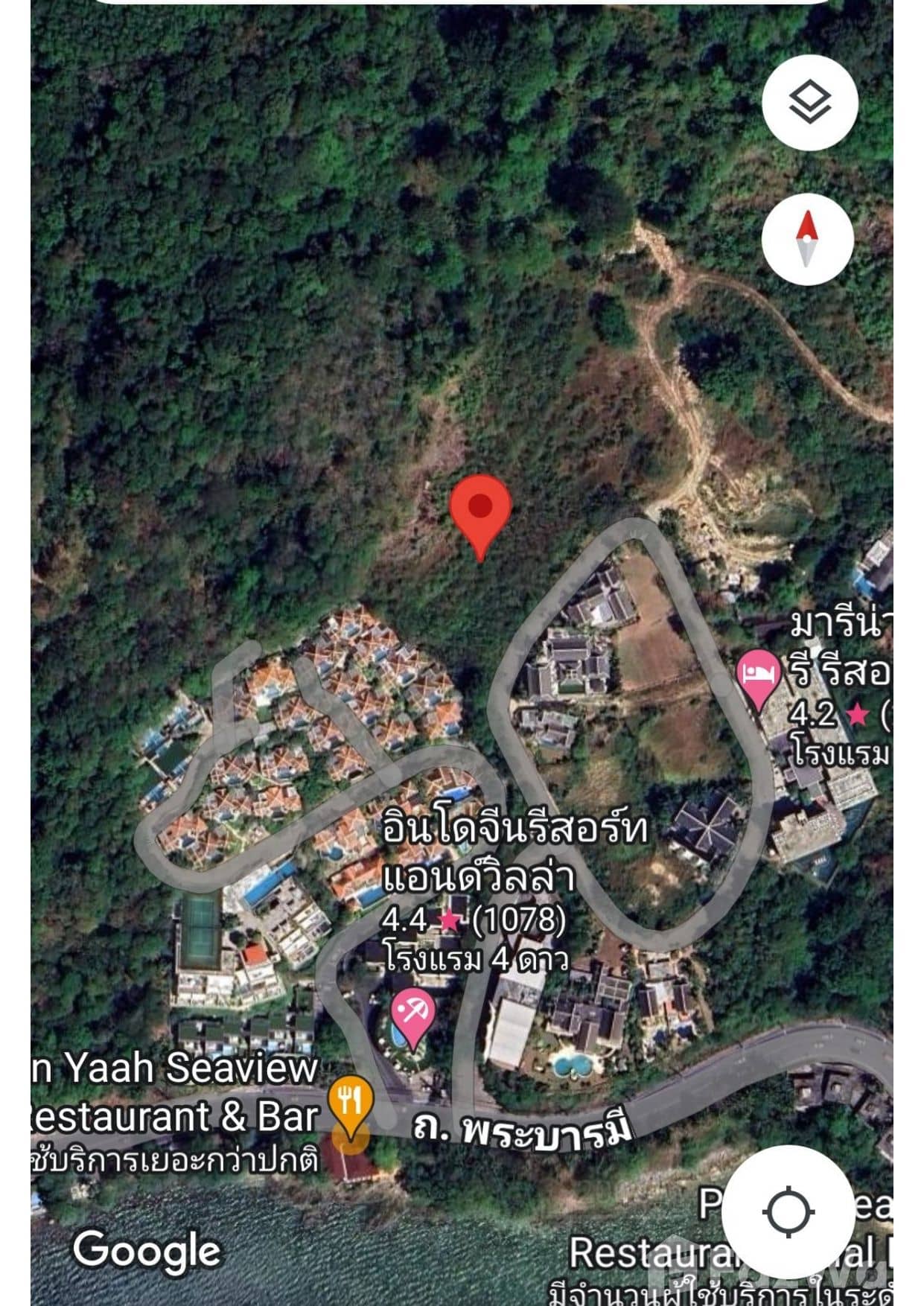The height and width of the screenshot is (1306, 924).
Task: Center map on my current location
Action: click(x=788, y=1211)
